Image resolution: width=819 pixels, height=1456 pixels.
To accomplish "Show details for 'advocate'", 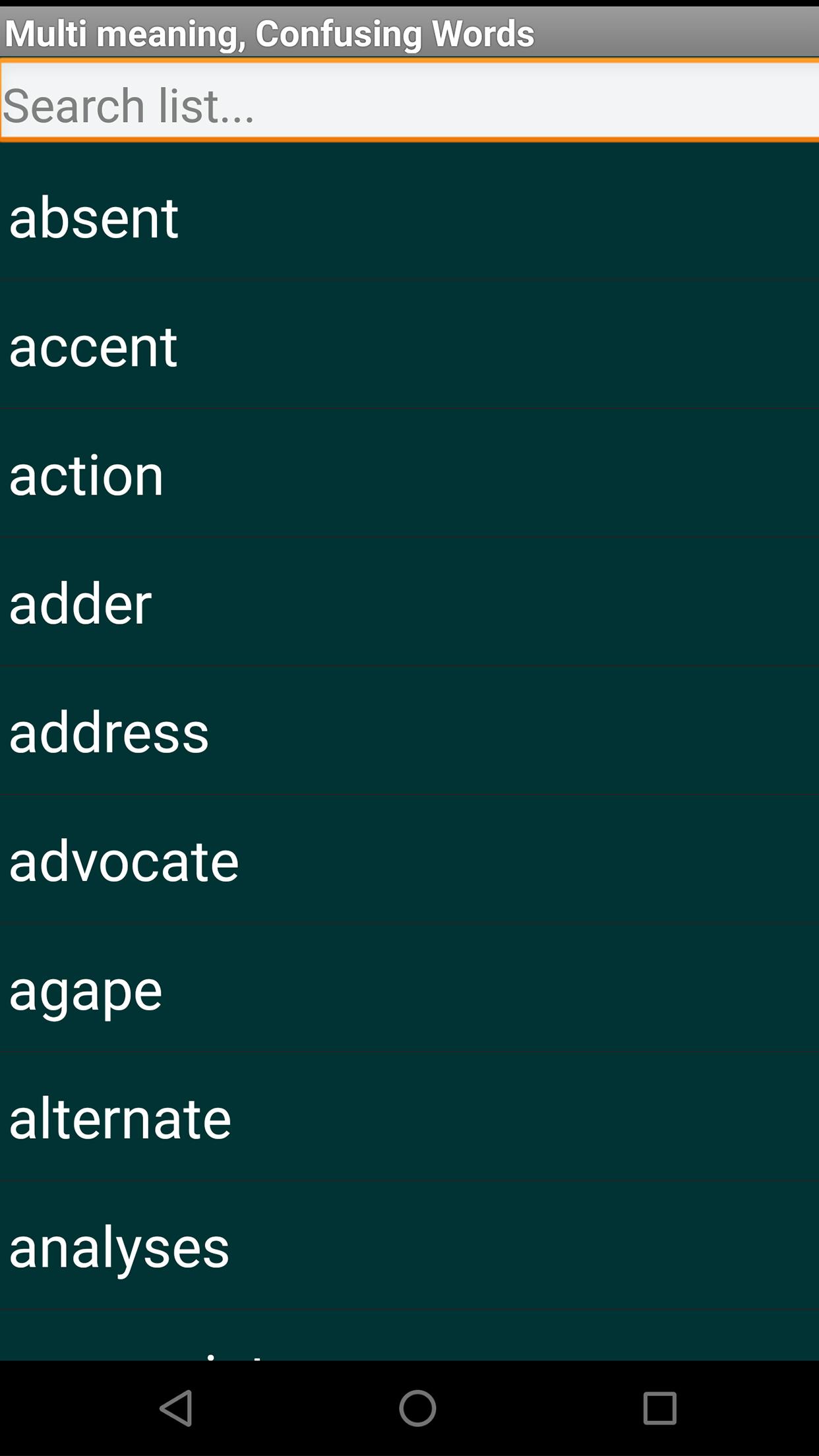I will pos(409,860).
